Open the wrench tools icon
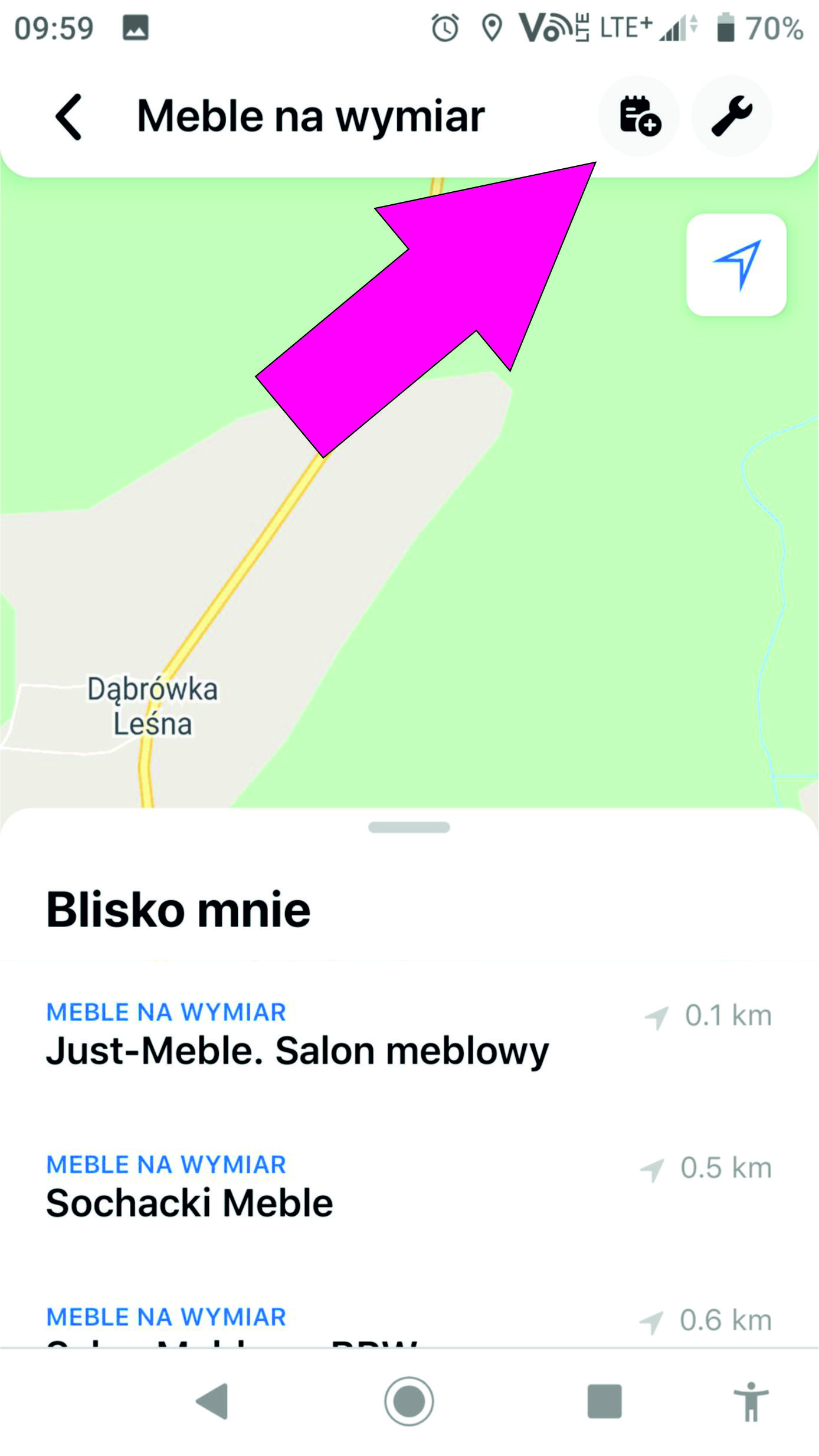The height and width of the screenshot is (1456, 819). tap(732, 116)
